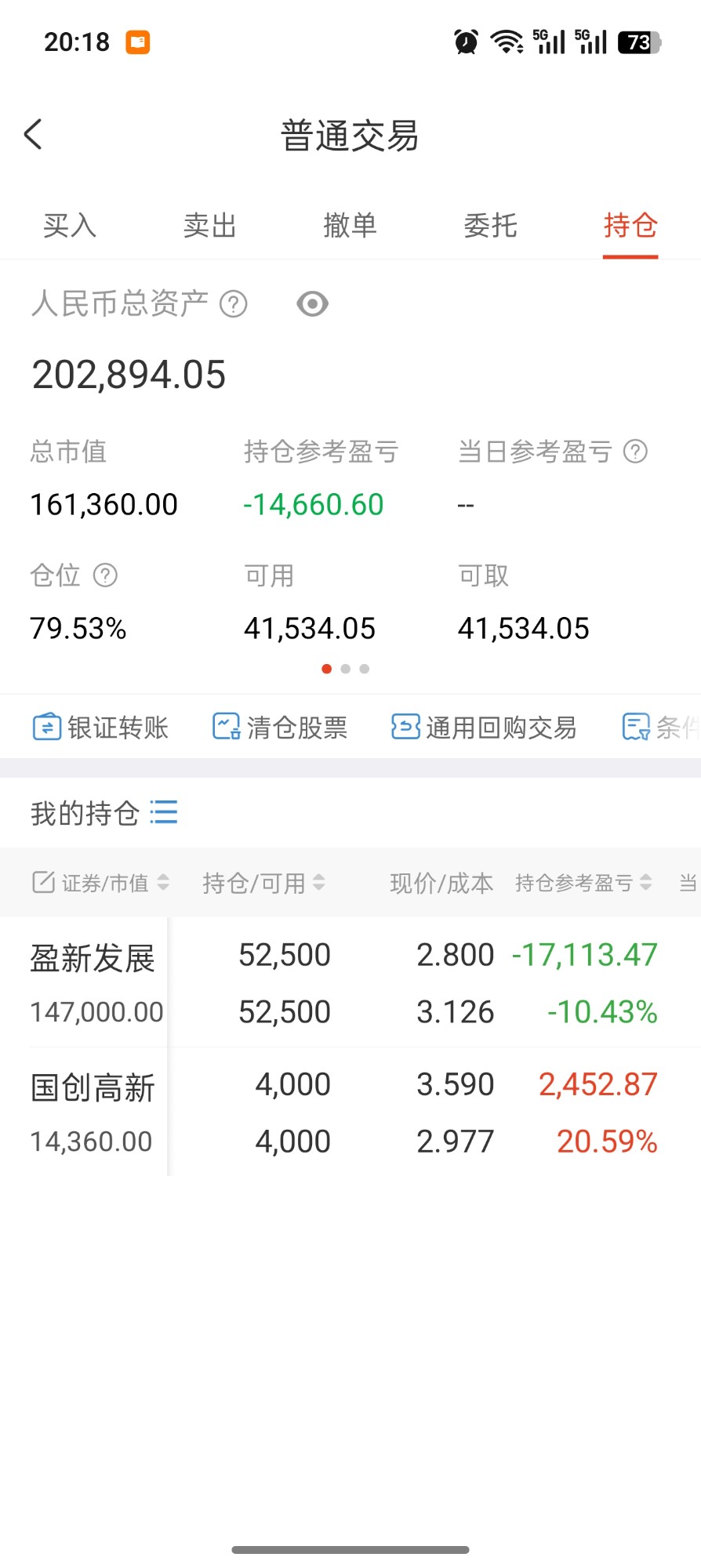Open 通用回购交易
The image size is (701, 1568).
[x=484, y=728]
